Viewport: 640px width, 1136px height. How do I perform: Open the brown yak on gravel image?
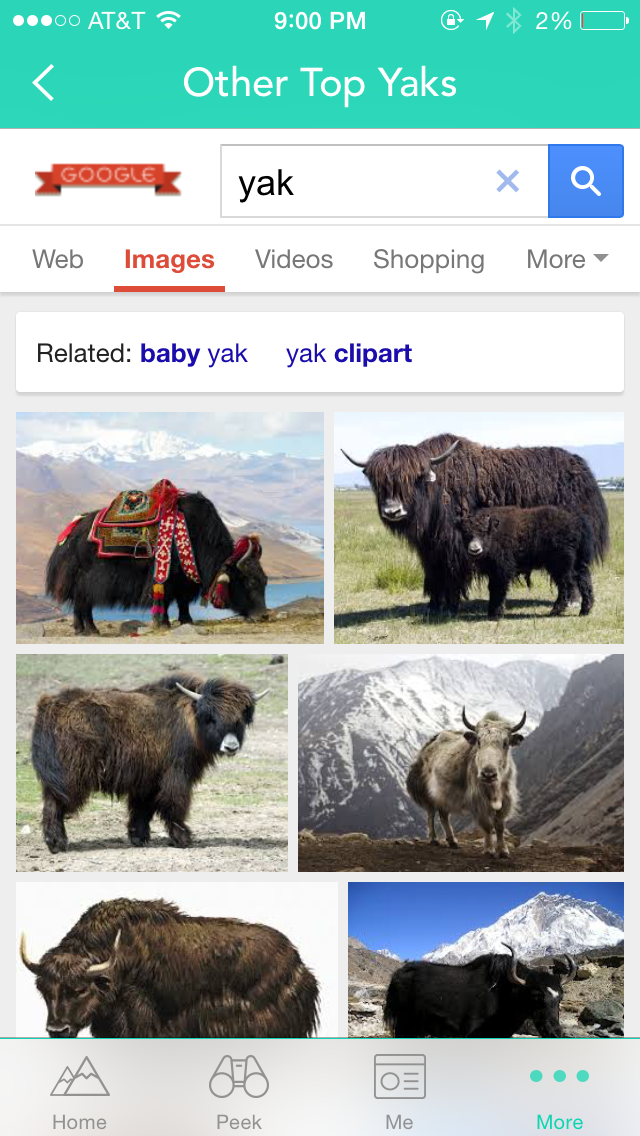[151, 762]
